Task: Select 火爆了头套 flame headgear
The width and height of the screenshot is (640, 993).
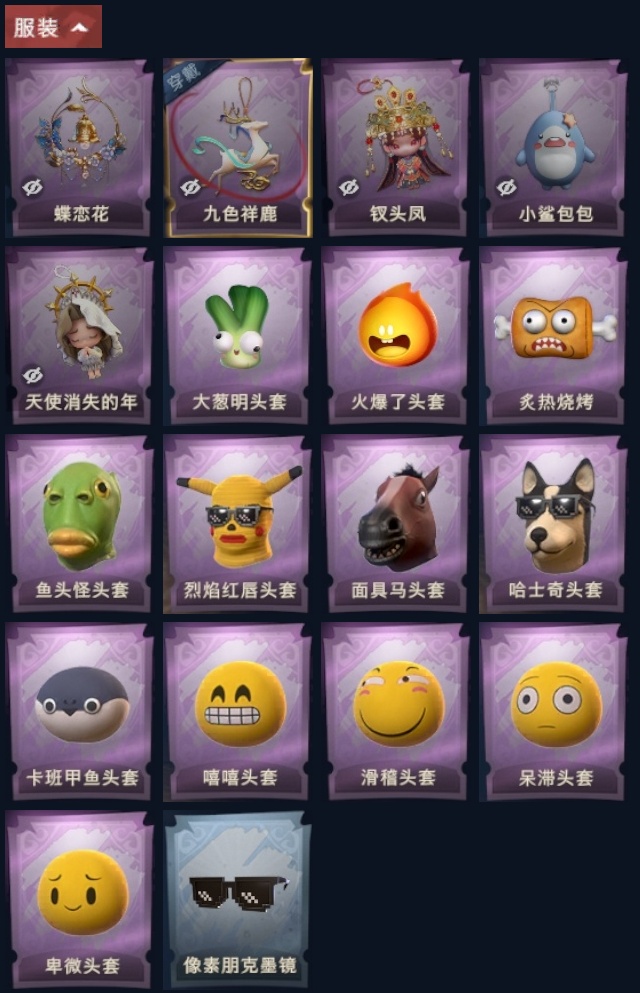Action: point(396,336)
